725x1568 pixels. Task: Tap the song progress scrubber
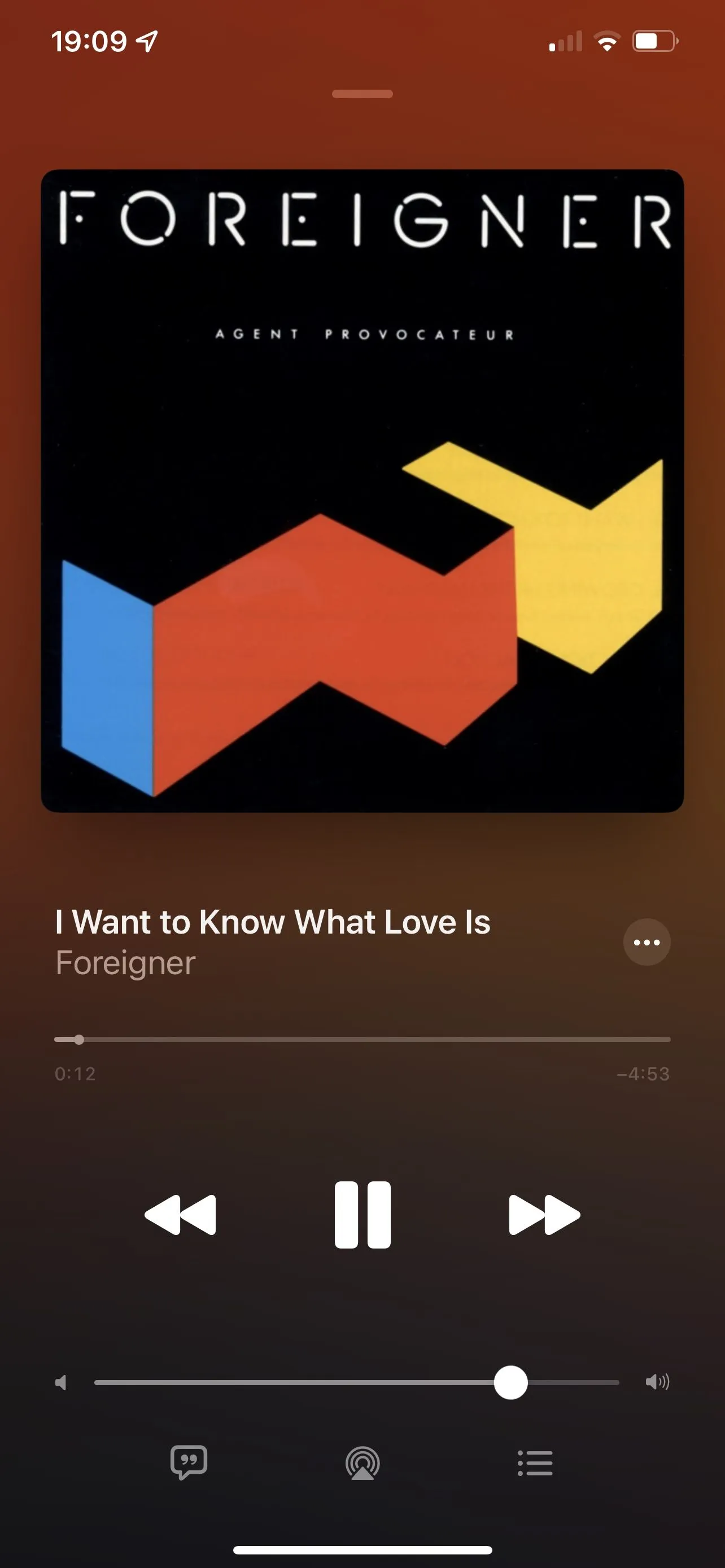[79, 1040]
